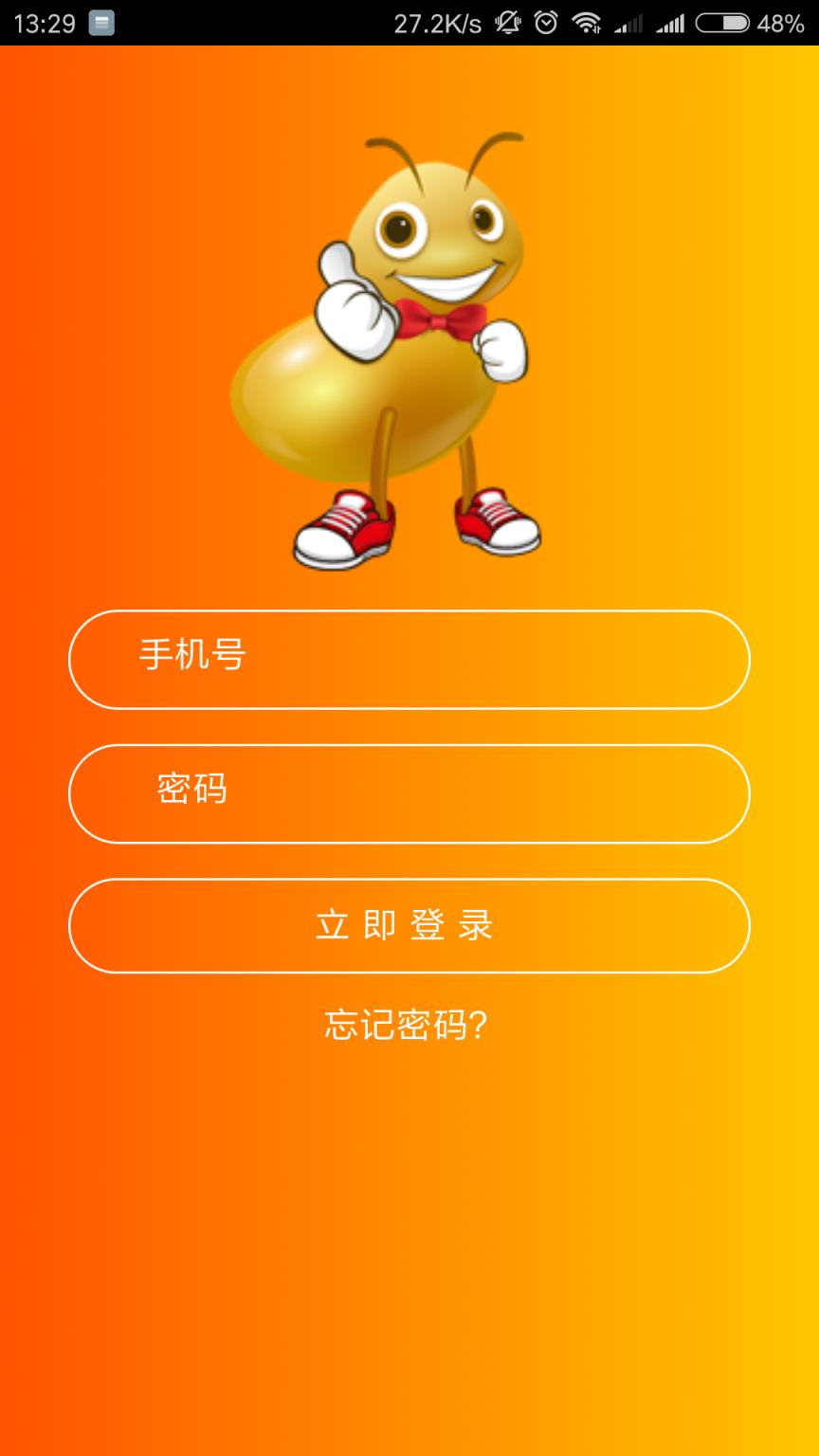
Task: Tap the 手机号 phone number input field
Action: (x=409, y=660)
